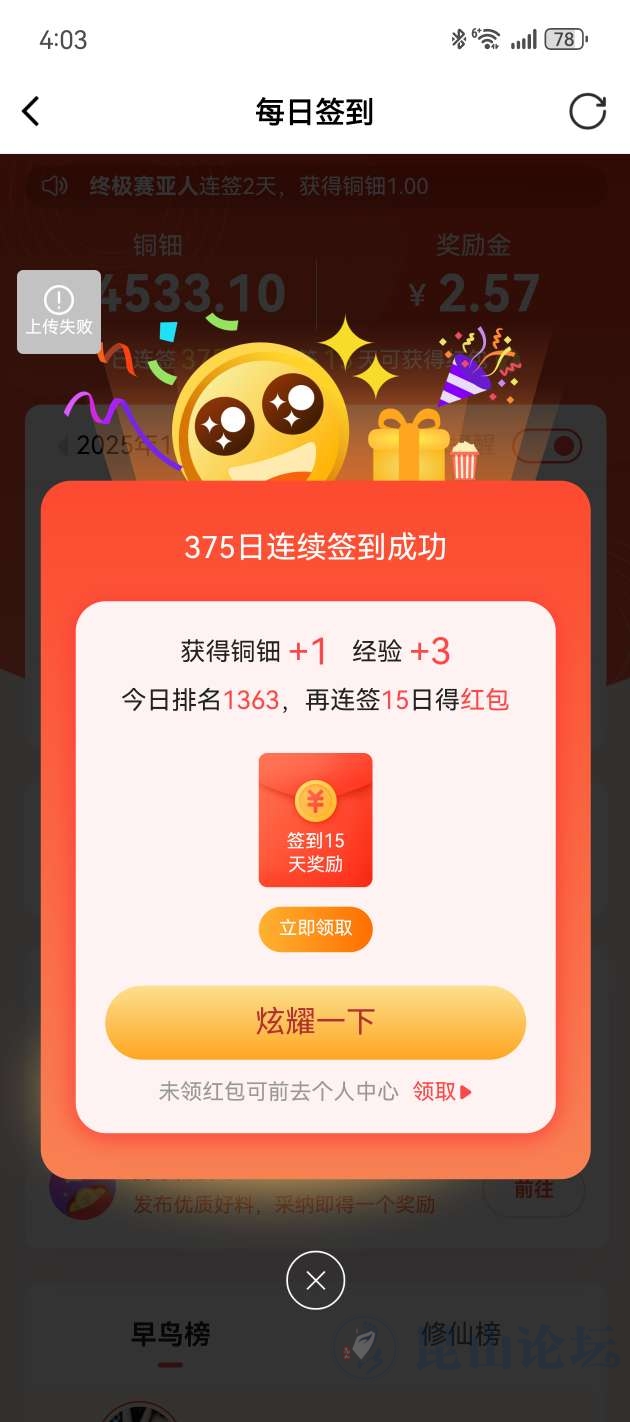Tap the 炫耀一下 button
The height and width of the screenshot is (1422, 630).
[315, 1022]
